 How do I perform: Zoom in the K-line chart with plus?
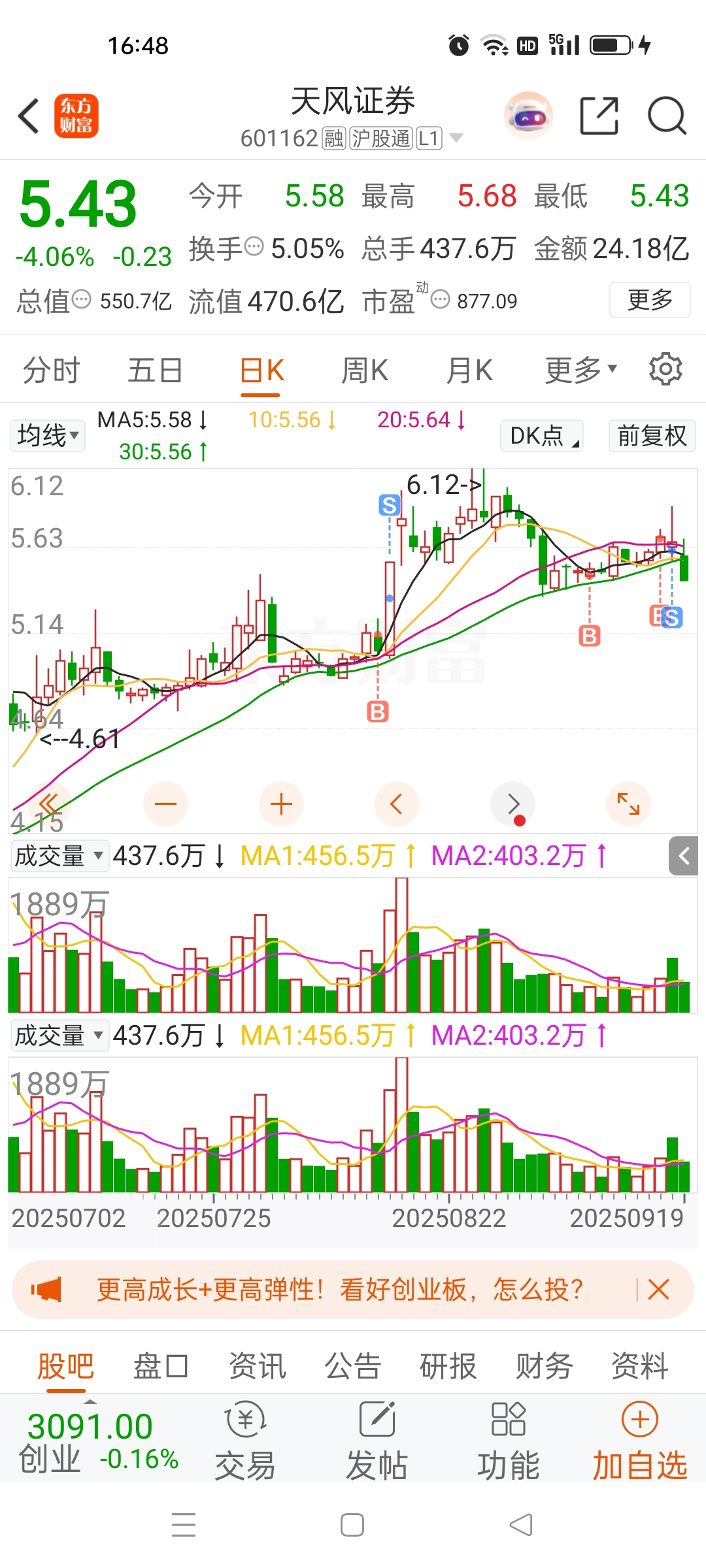(281, 804)
